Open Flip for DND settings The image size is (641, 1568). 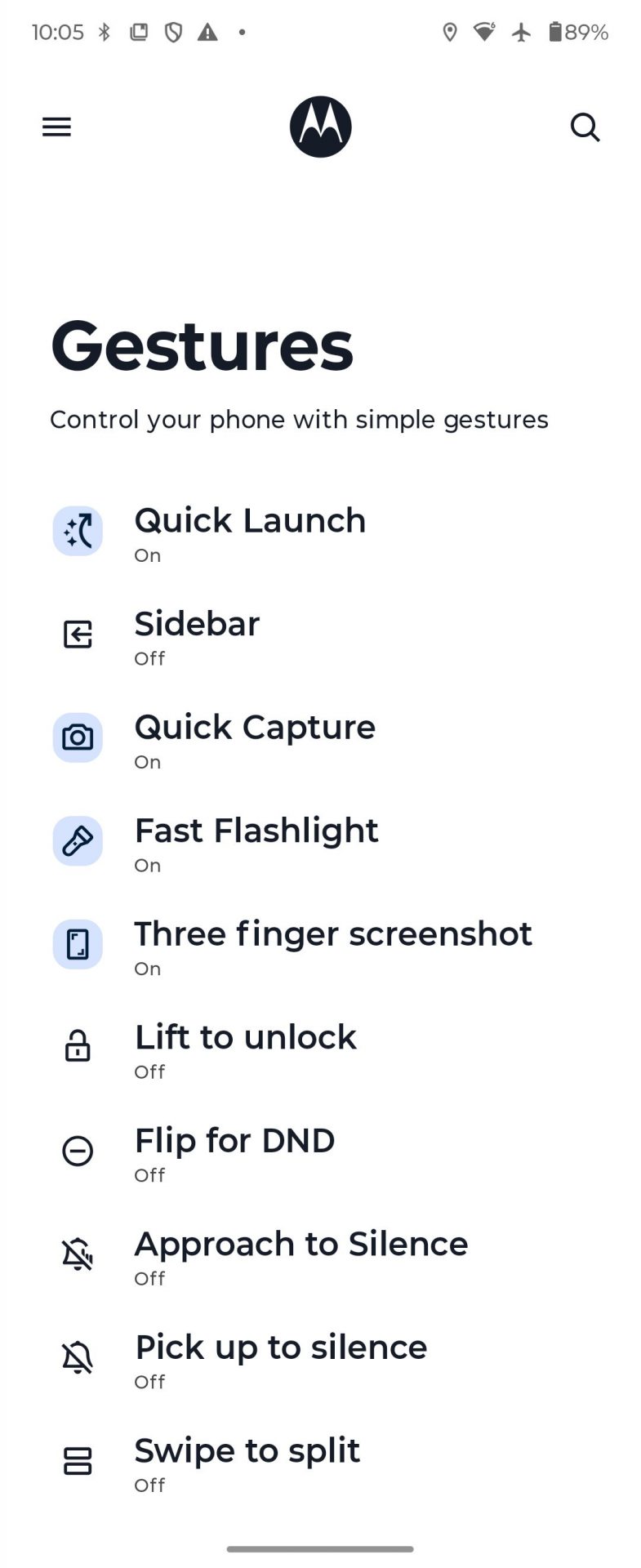(x=234, y=1152)
